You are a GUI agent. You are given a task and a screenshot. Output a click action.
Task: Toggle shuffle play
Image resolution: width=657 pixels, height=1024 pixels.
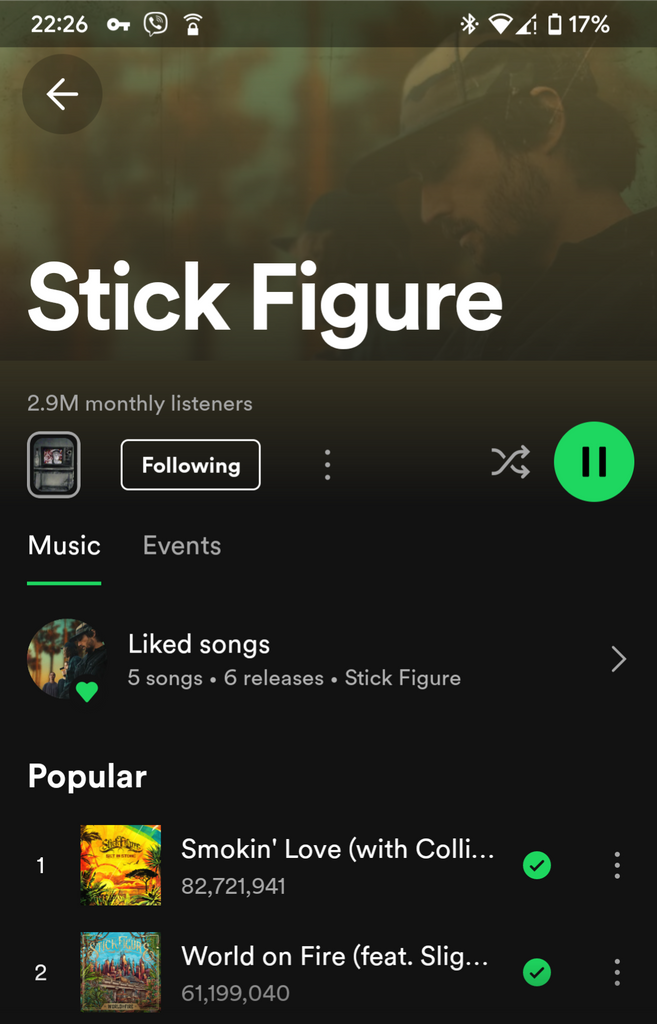(x=510, y=462)
